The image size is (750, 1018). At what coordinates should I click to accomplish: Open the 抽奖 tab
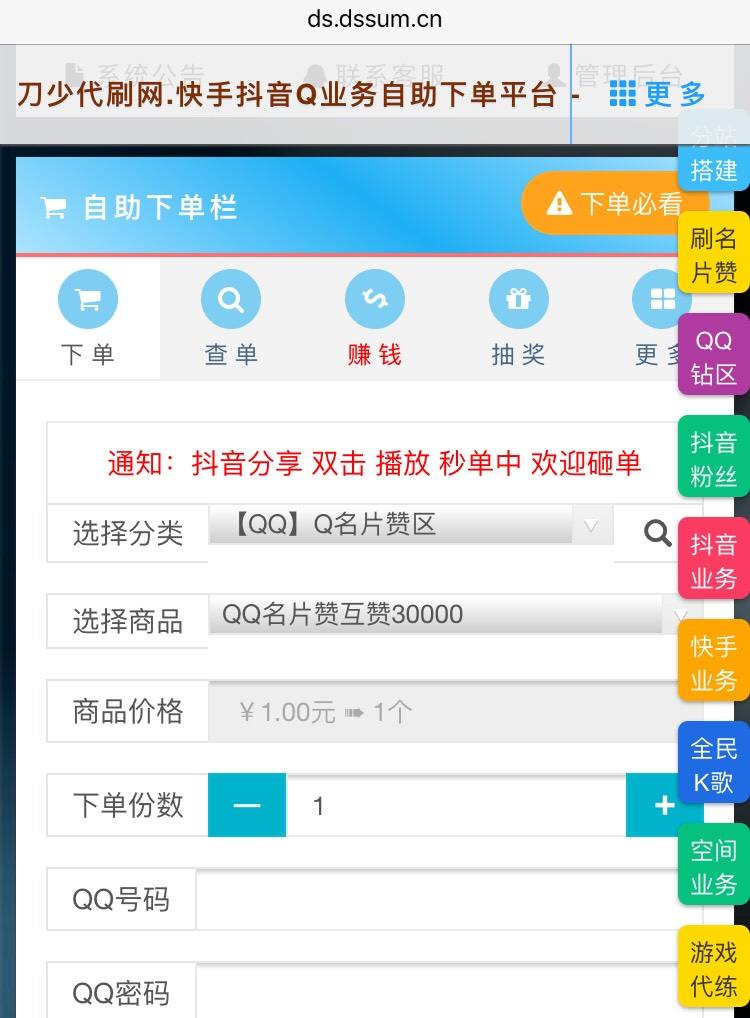518,320
